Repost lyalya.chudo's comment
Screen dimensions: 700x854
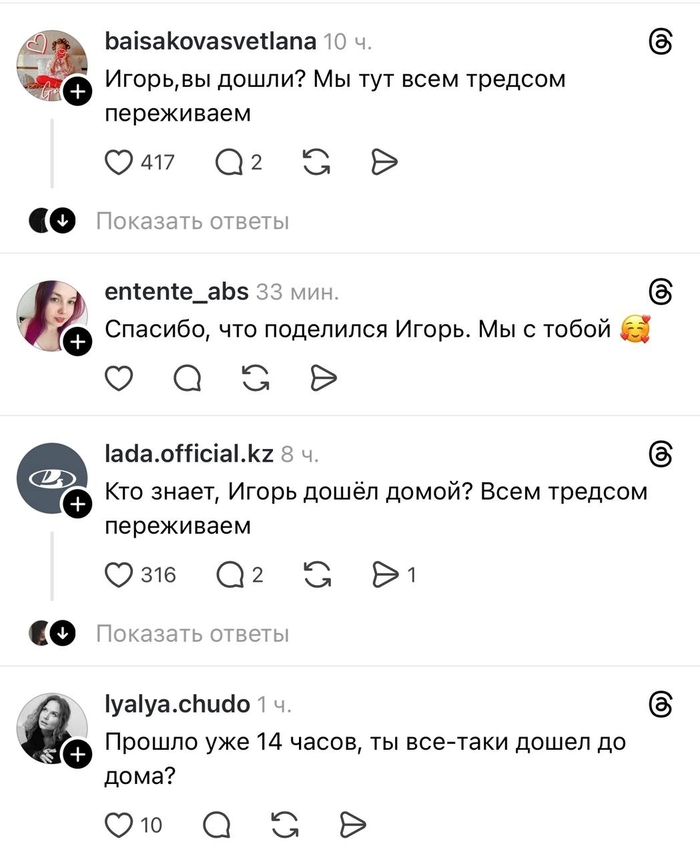pos(285,824)
